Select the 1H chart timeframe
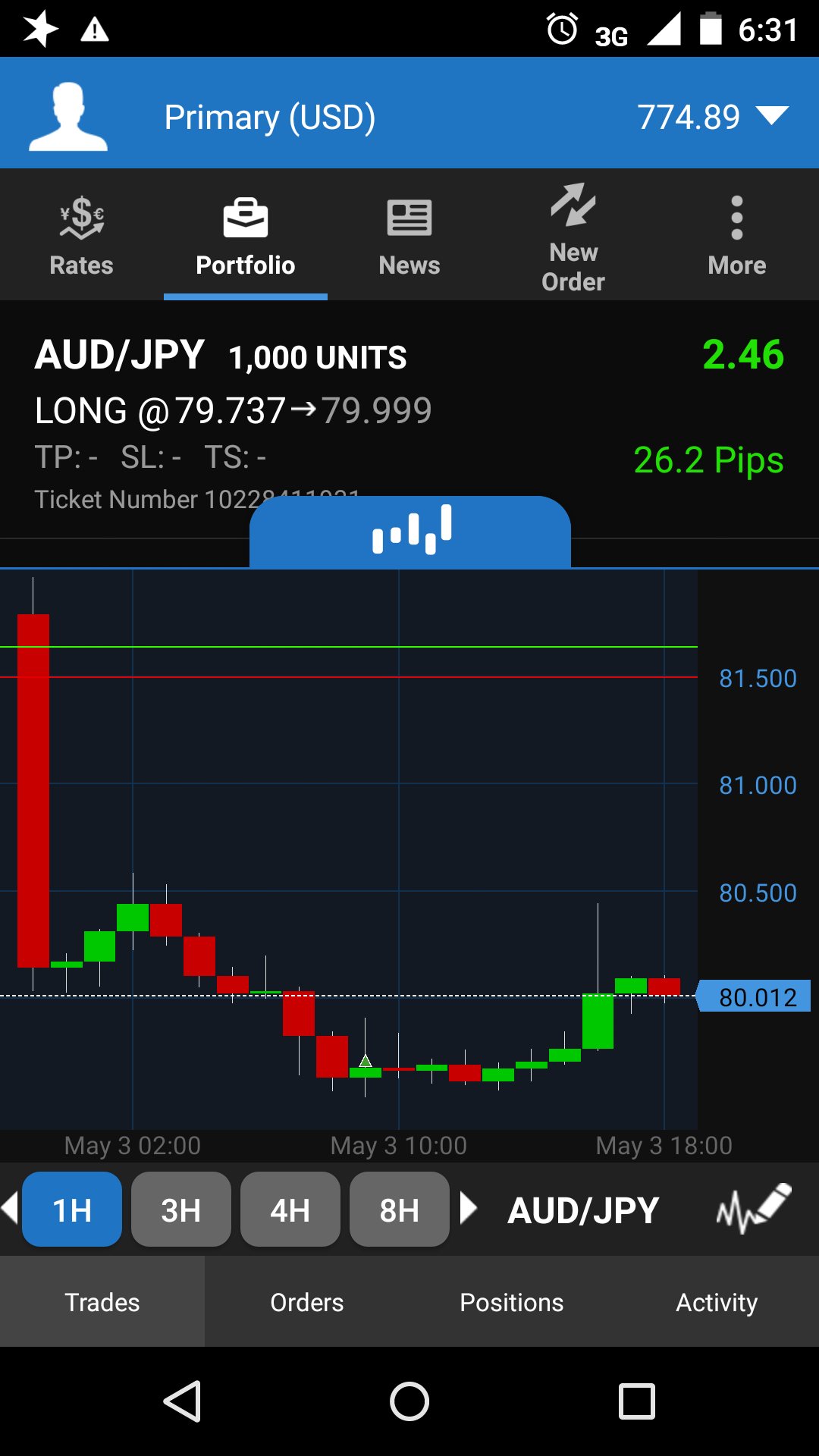Viewport: 819px width, 1456px height. [72, 1210]
